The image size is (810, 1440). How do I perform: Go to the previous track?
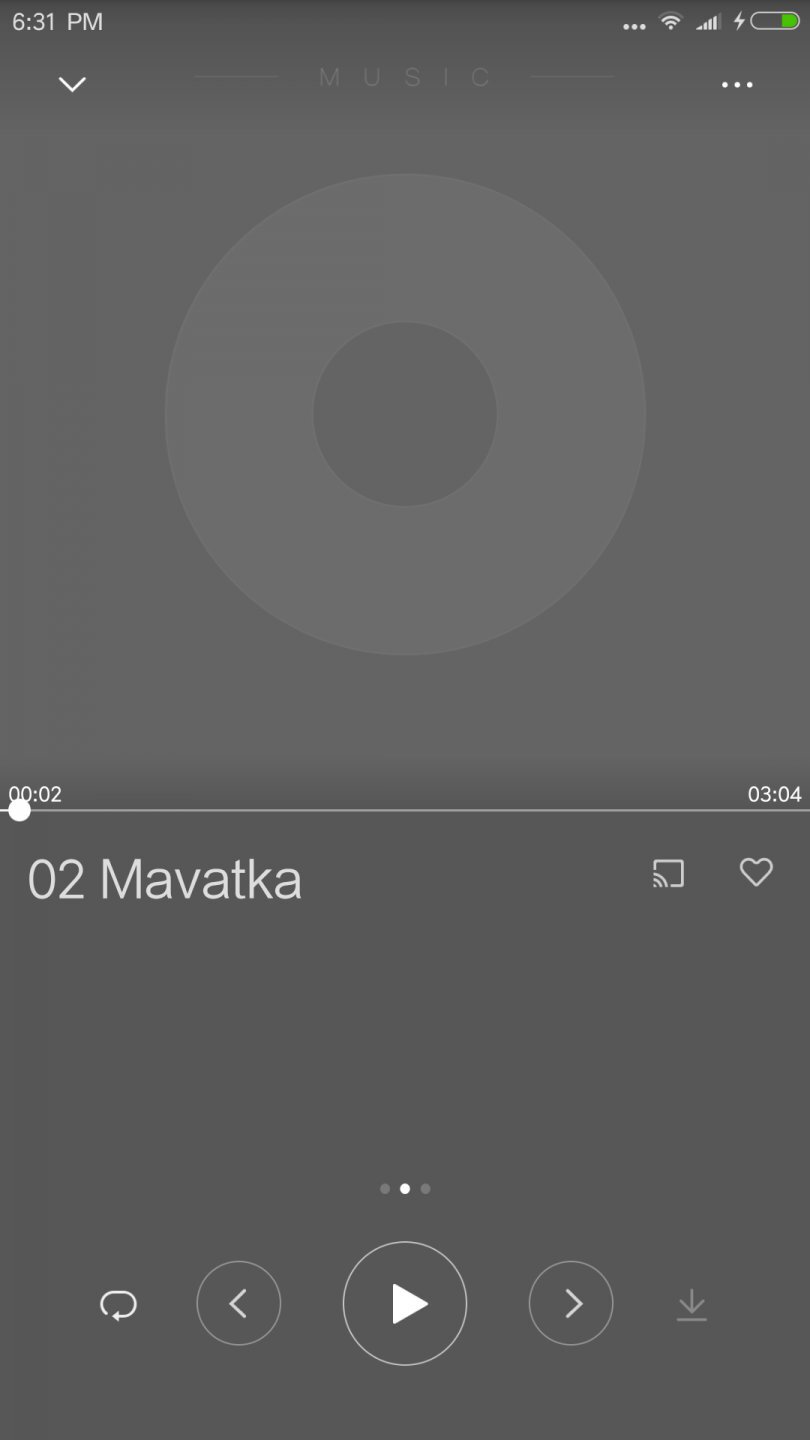[238, 1303]
